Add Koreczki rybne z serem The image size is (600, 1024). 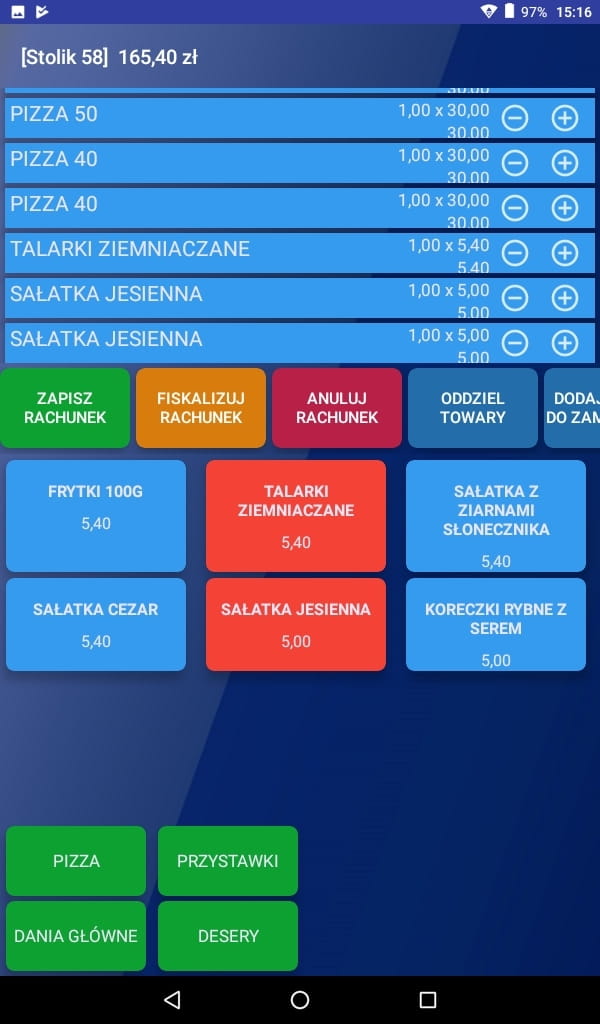[496, 624]
